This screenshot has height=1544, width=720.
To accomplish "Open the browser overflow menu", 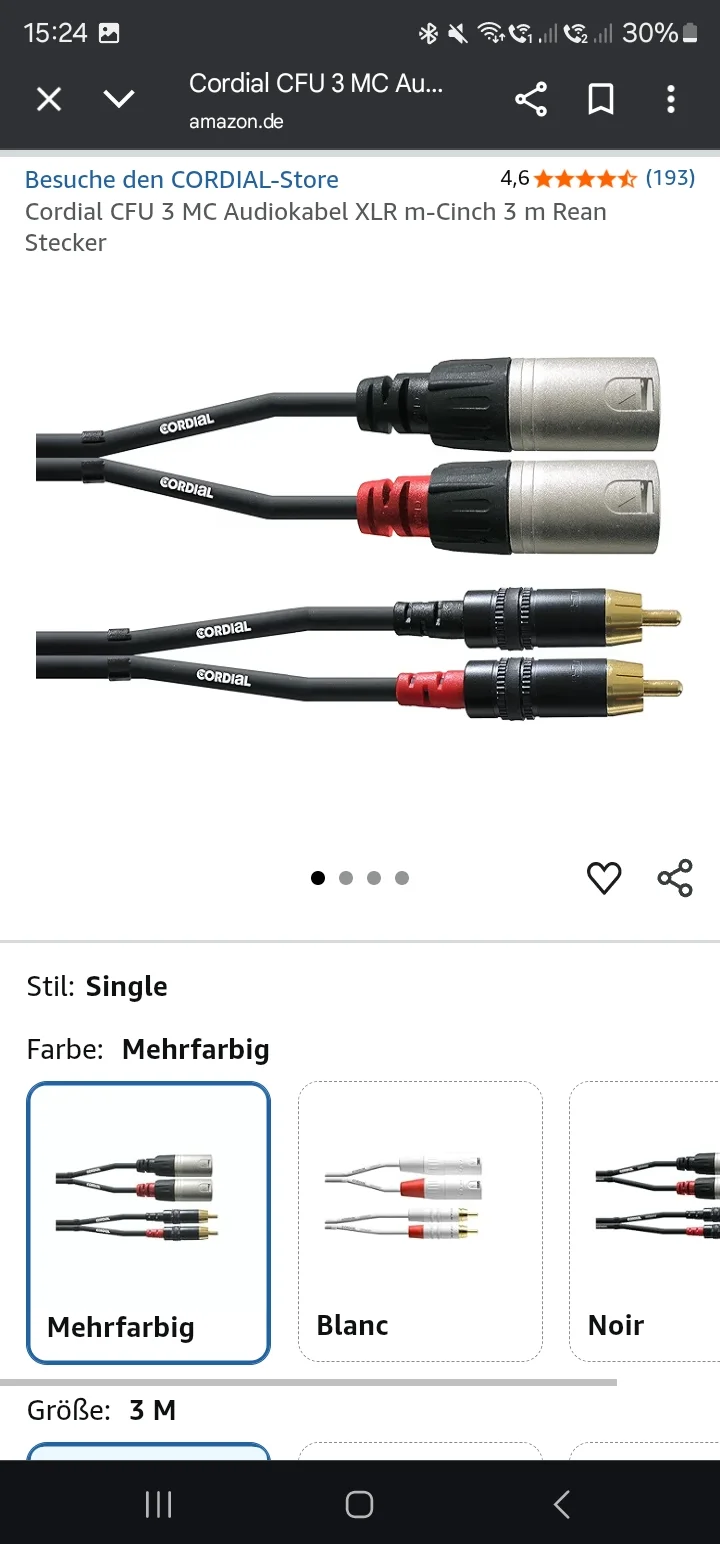I will 671,99.
